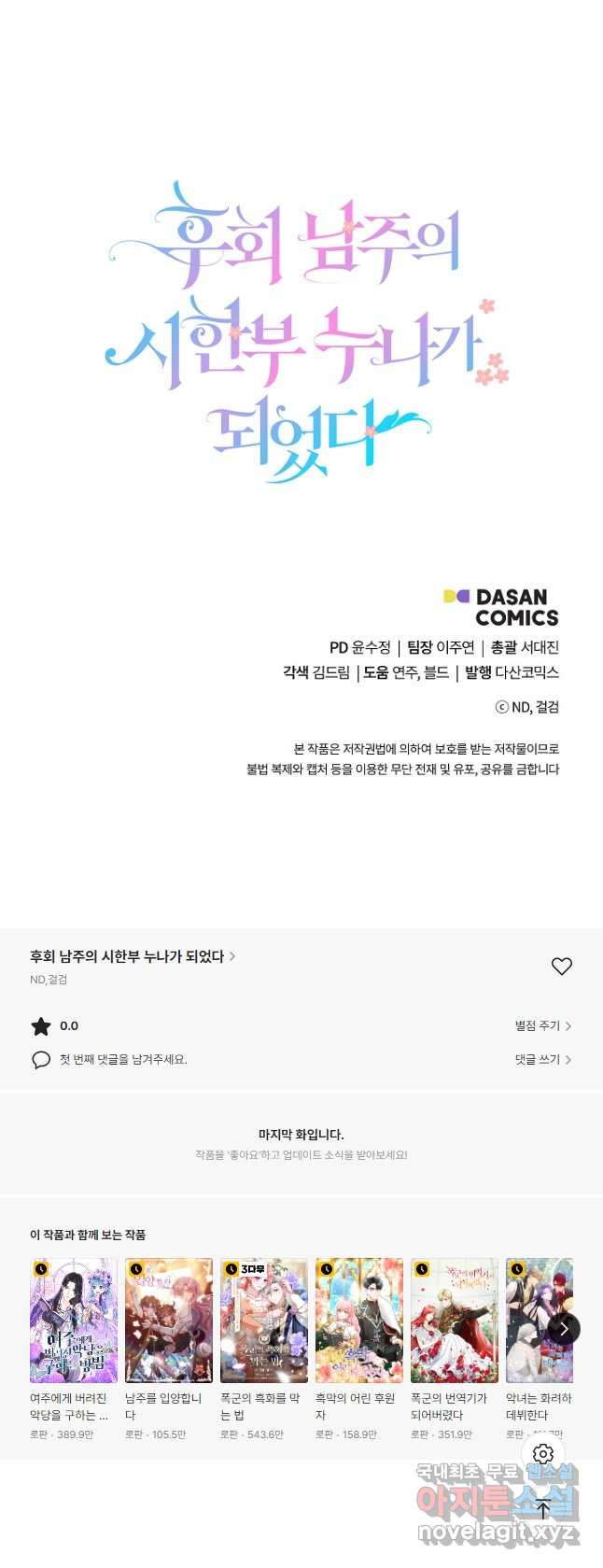
Task: Open 댓글 쓰기 to write a comment
Action: coord(542,1059)
